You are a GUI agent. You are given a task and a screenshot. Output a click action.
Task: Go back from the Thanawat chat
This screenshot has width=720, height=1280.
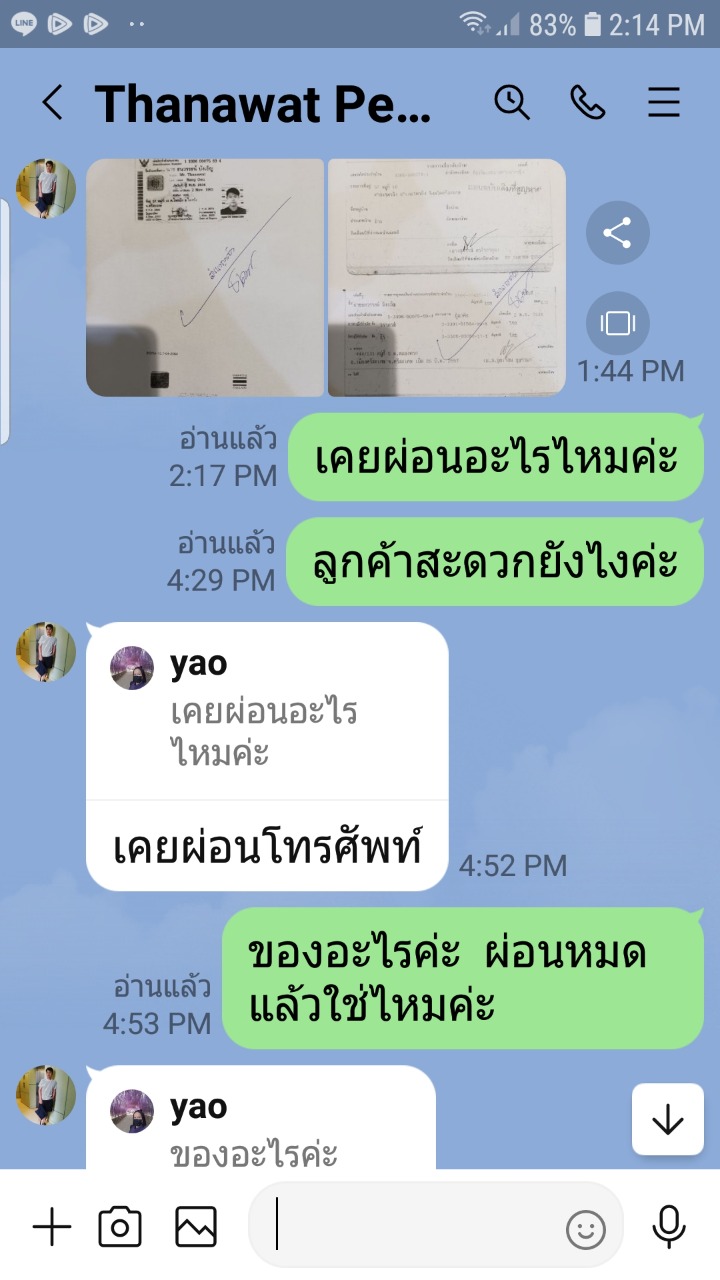(x=52, y=102)
